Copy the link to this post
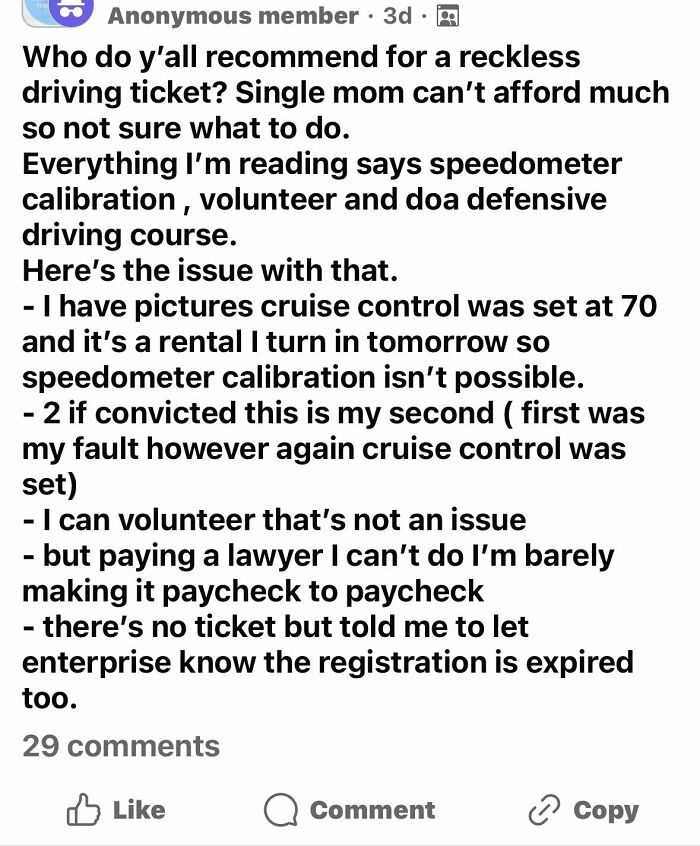This screenshot has width=700, height=846. pos(585,810)
